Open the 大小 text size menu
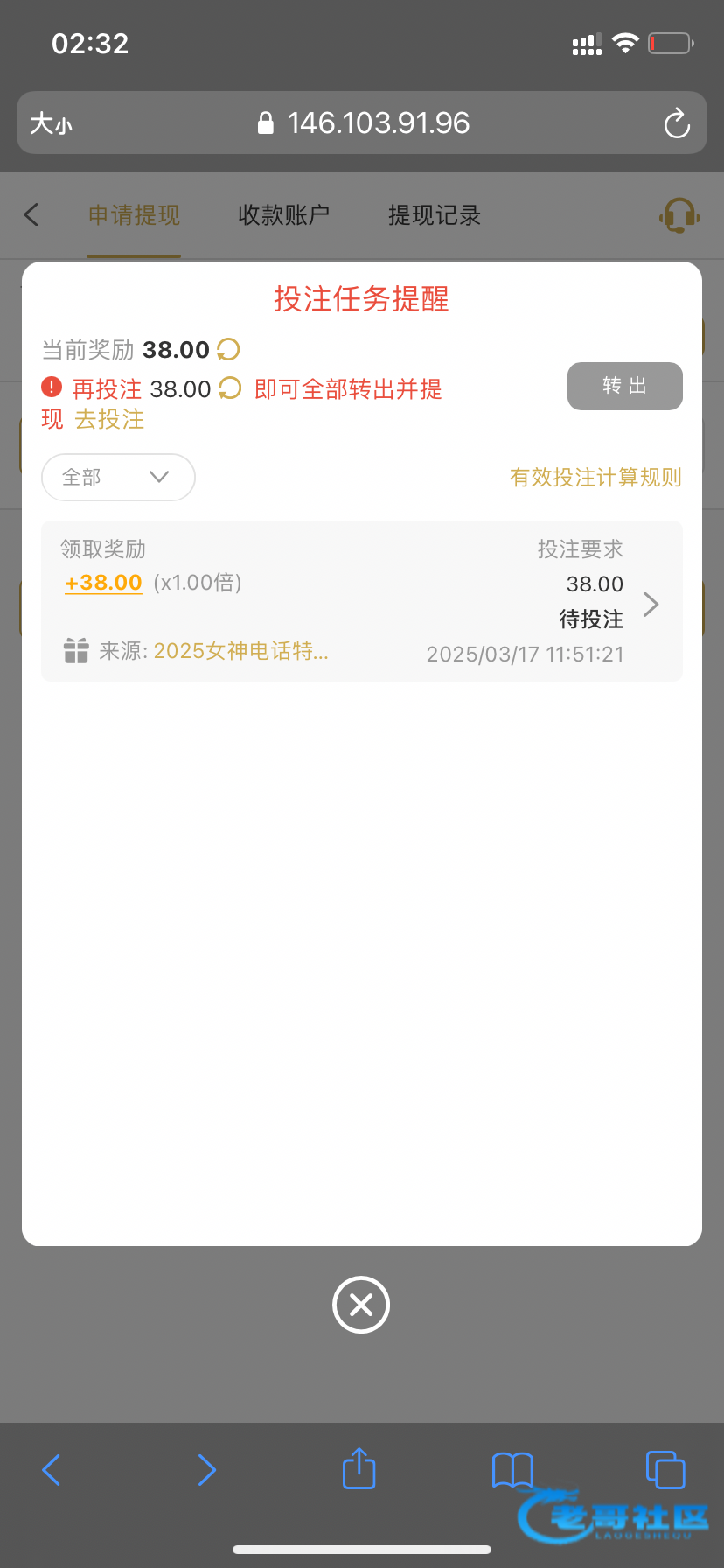Screen dimensions: 724x1568 51,123
